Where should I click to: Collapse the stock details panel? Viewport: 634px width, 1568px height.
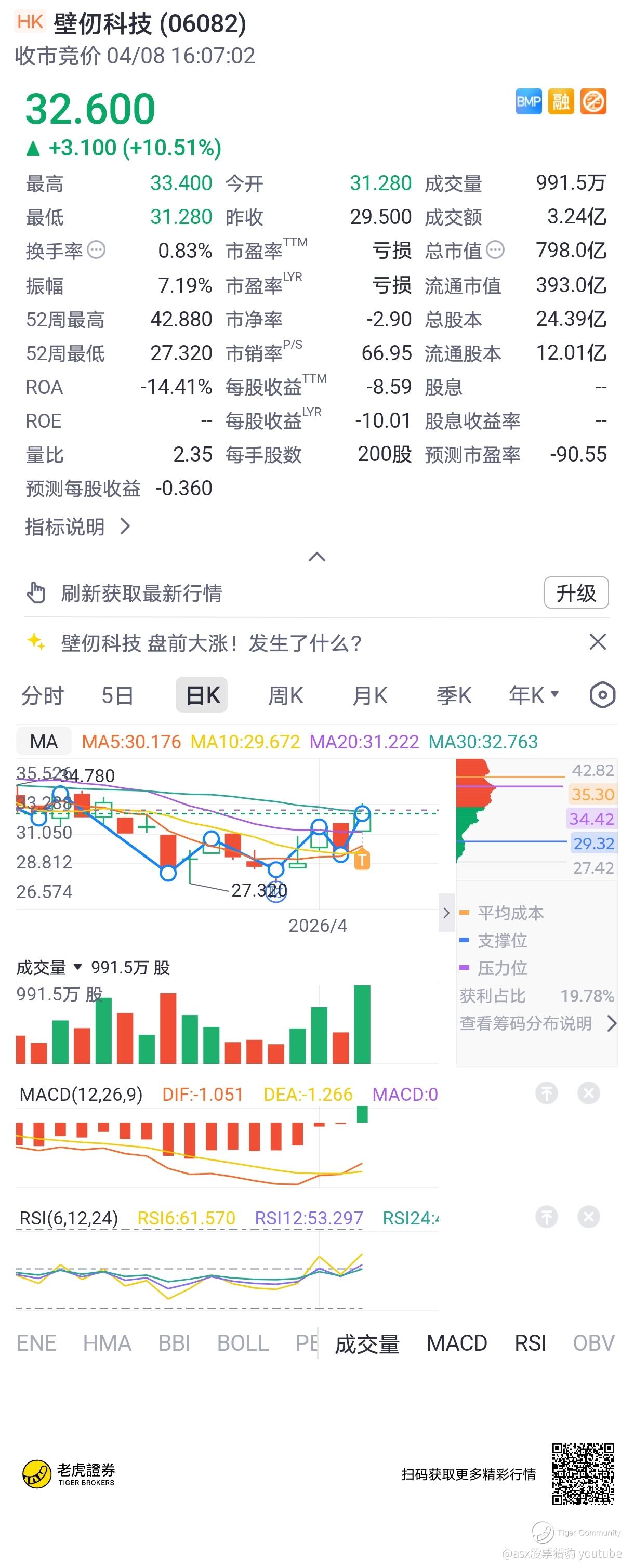(317, 557)
